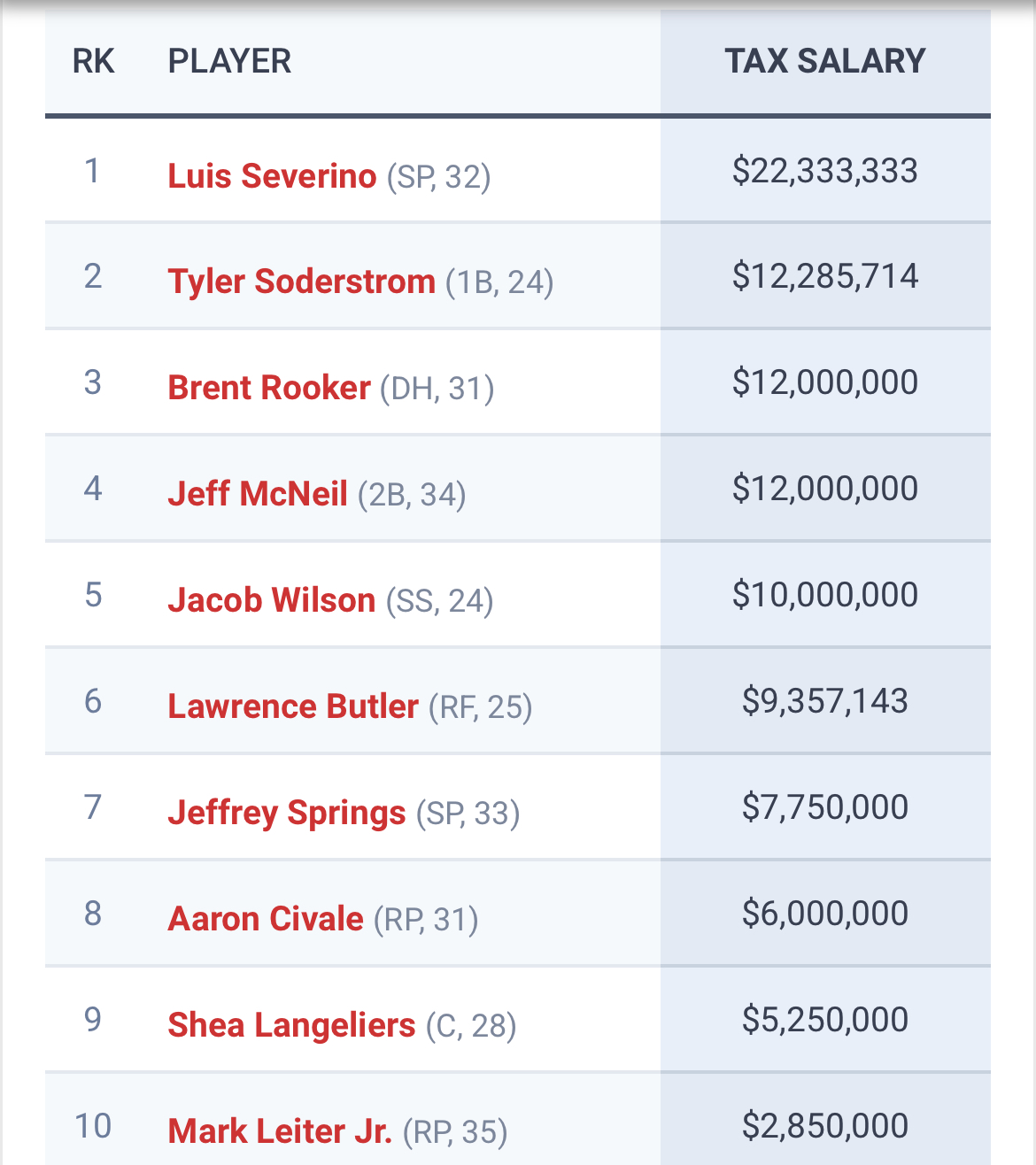
Task: Open Jeff McNeil's player link
Action: (258, 494)
